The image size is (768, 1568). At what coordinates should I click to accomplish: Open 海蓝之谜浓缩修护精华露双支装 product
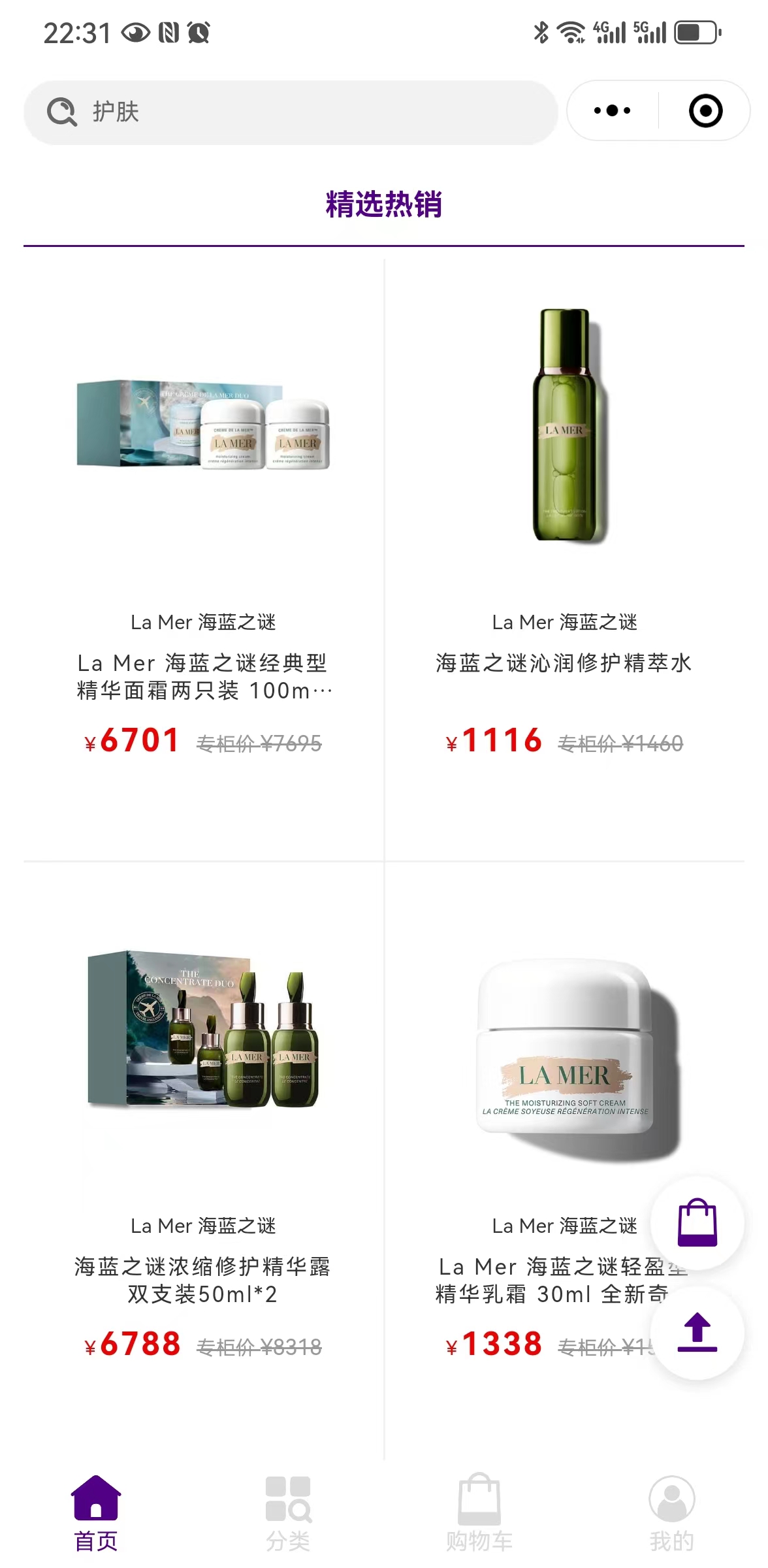click(x=203, y=1279)
